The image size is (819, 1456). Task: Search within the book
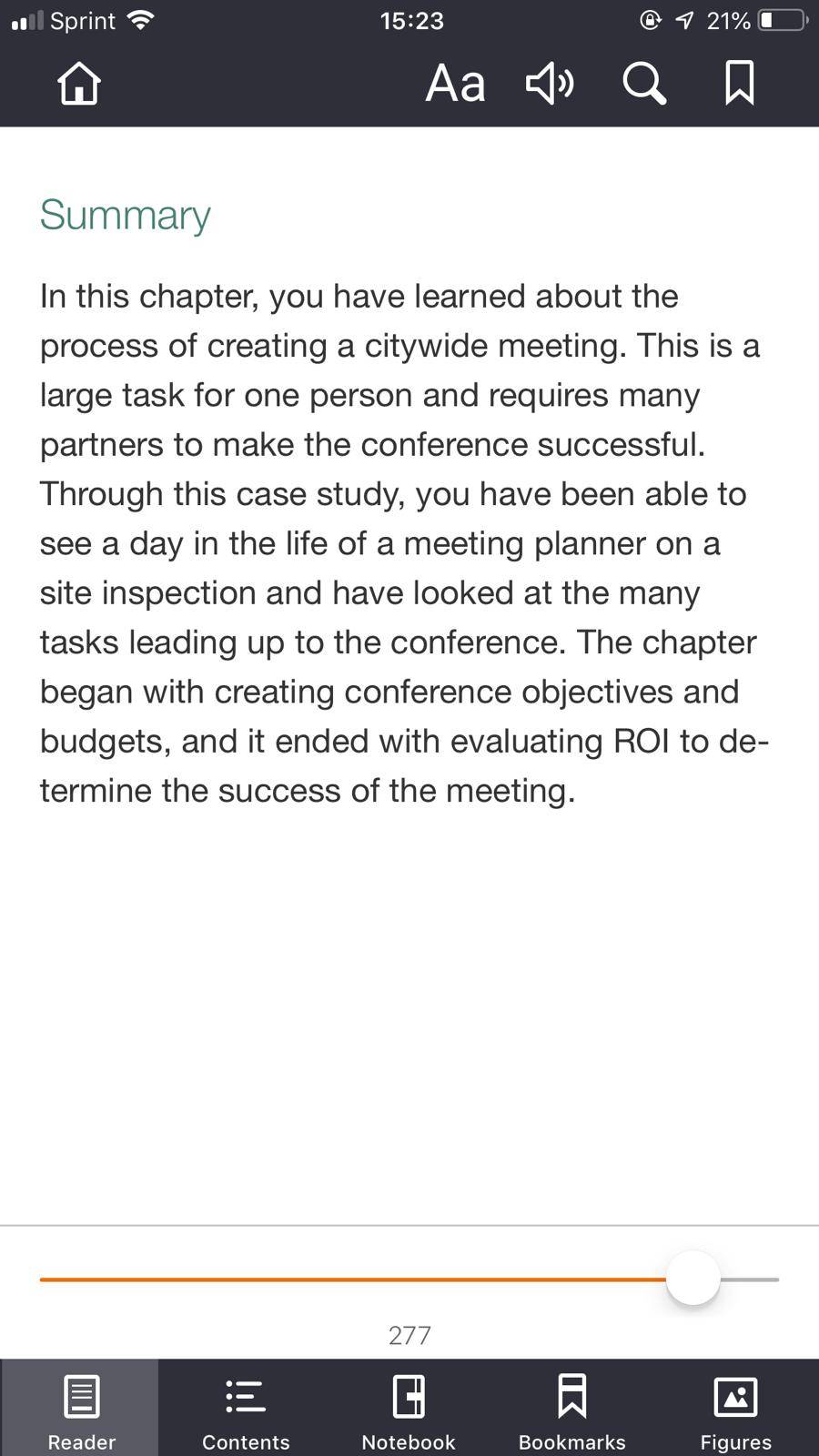coord(644,84)
